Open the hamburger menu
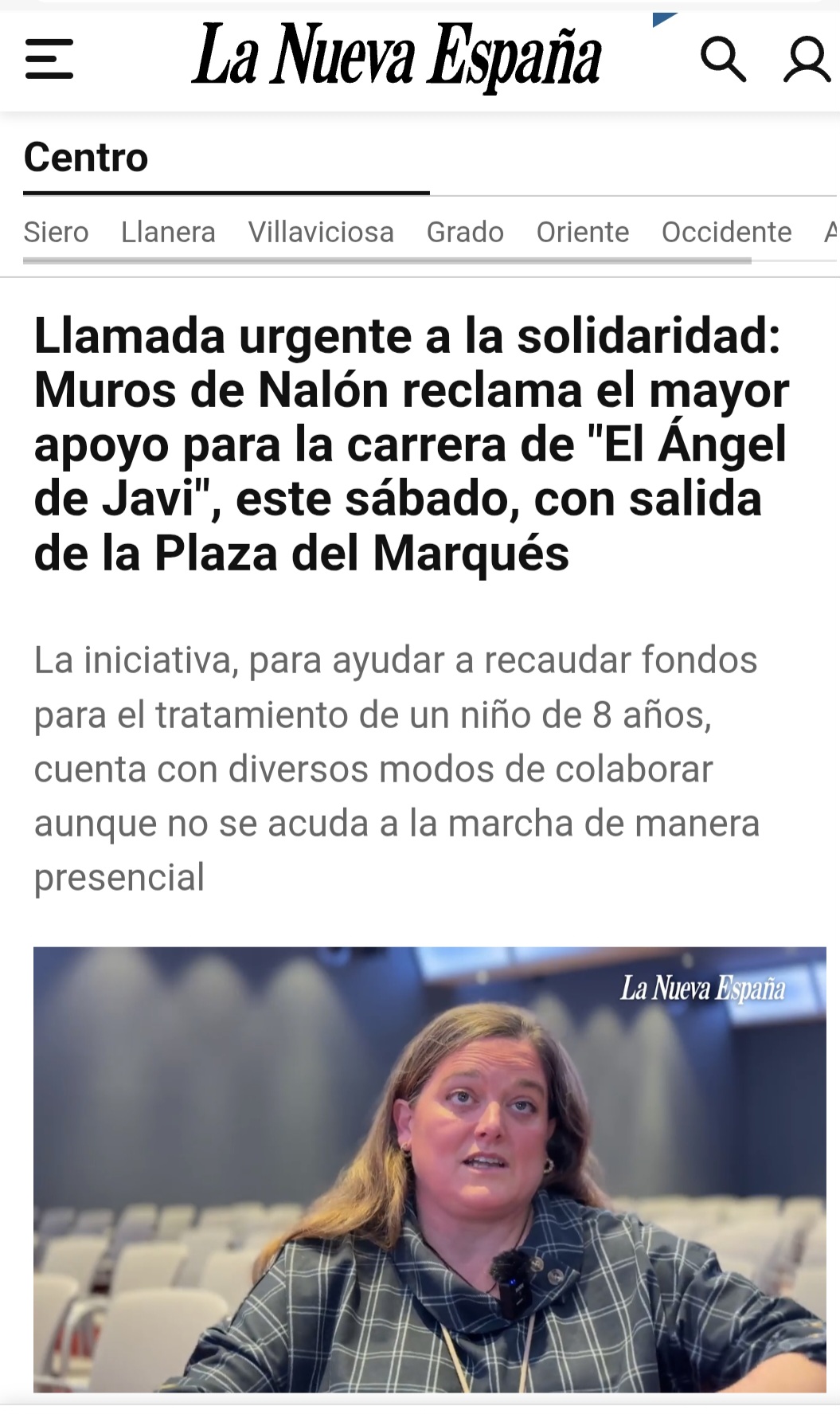This screenshot has width=840, height=1414. pos(49,60)
